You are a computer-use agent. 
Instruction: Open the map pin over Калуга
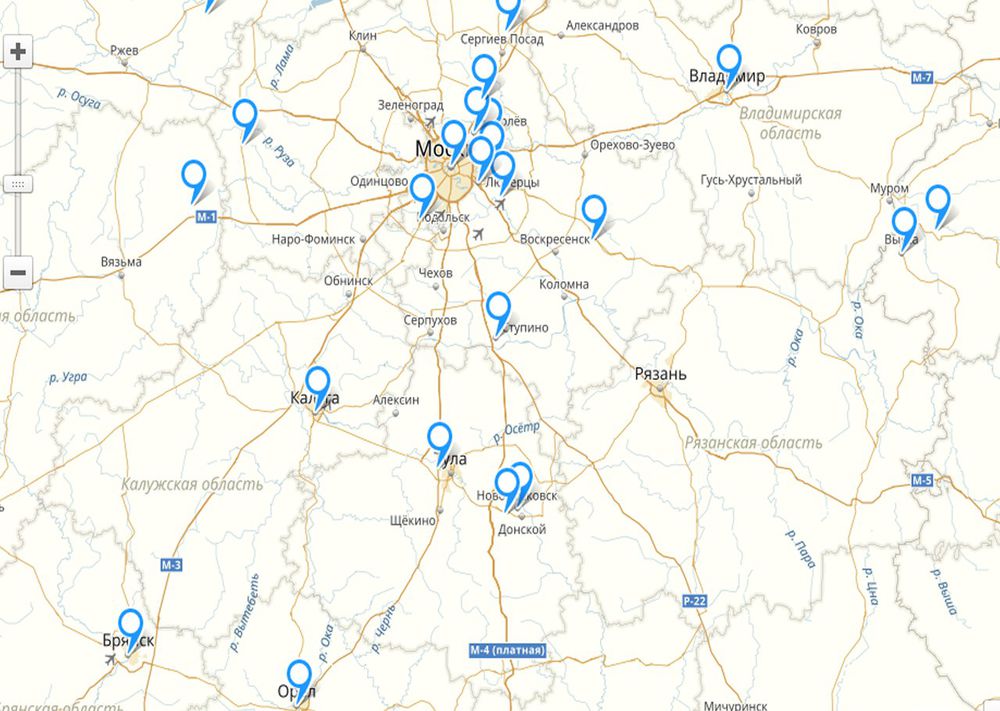[x=318, y=384]
